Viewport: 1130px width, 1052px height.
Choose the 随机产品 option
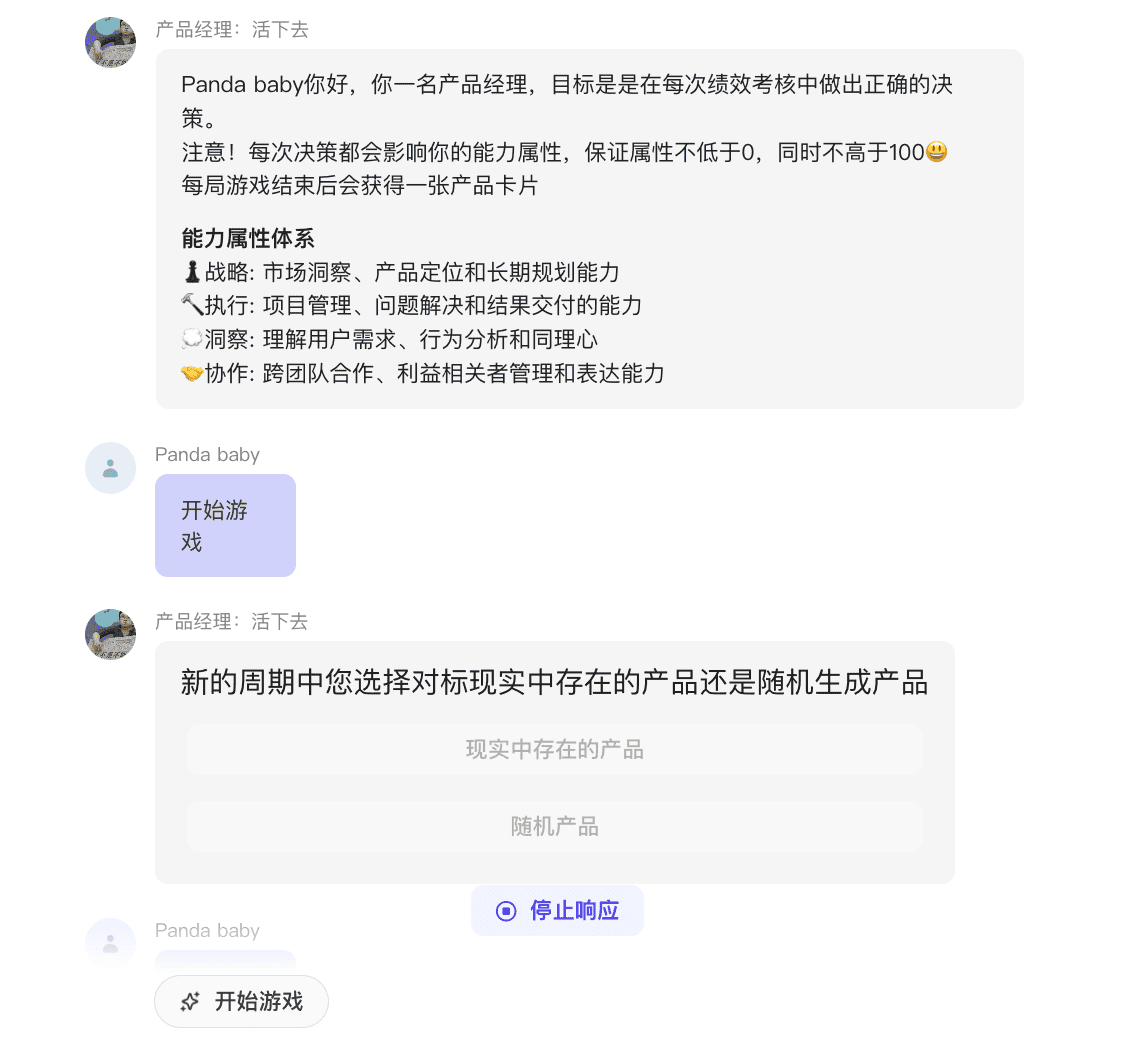coord(554,826)
